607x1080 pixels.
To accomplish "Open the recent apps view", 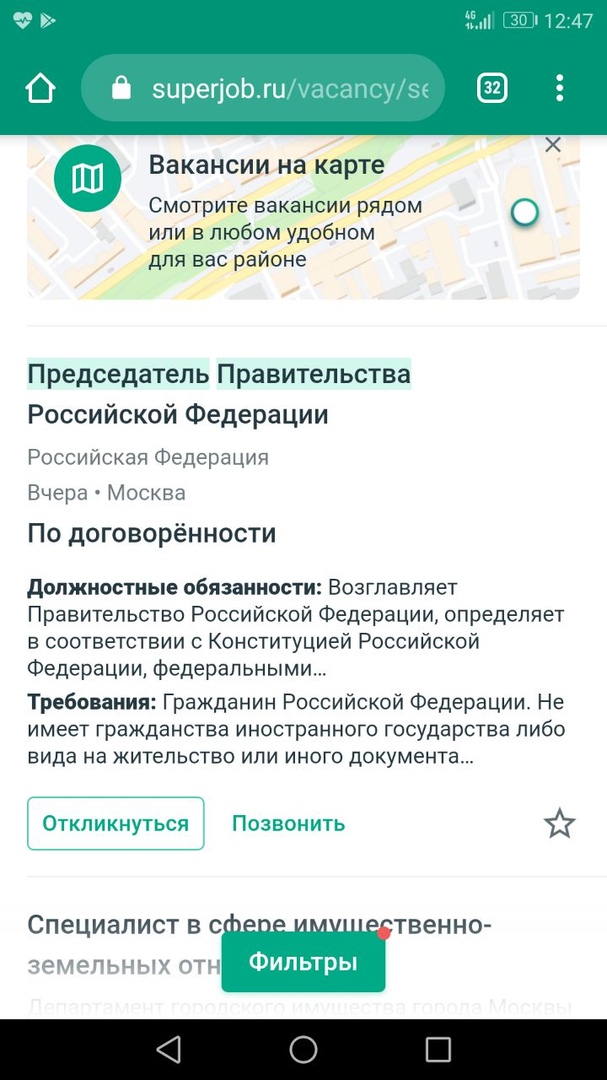I will pos(438,1050).
